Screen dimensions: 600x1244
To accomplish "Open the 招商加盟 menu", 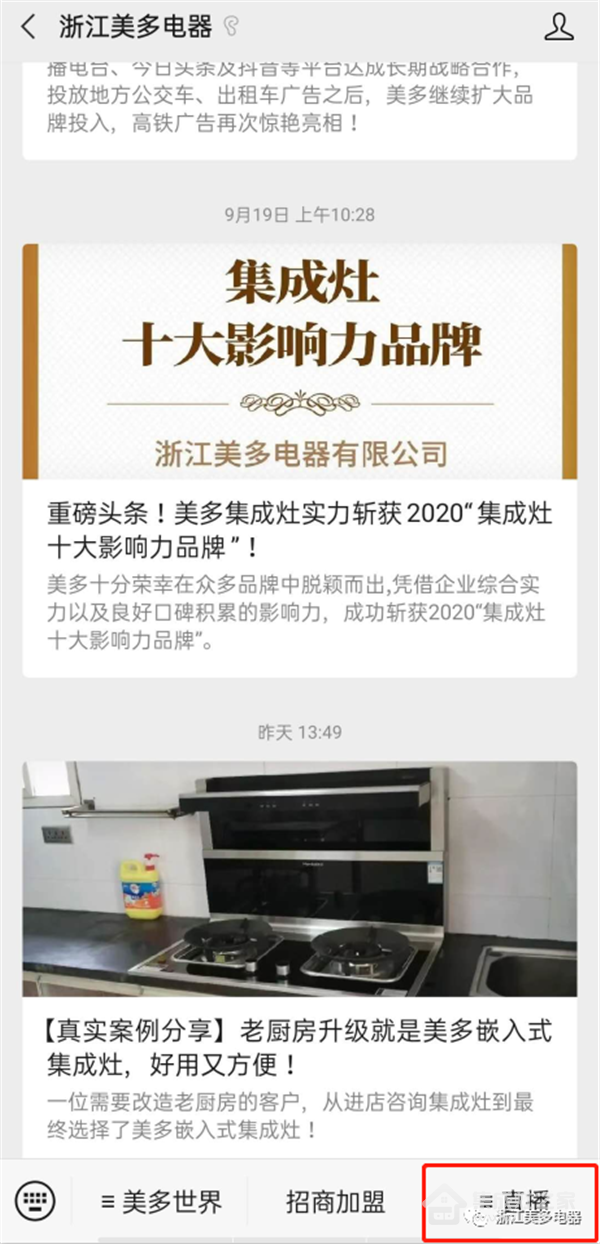I will [x=335, y=1201].
